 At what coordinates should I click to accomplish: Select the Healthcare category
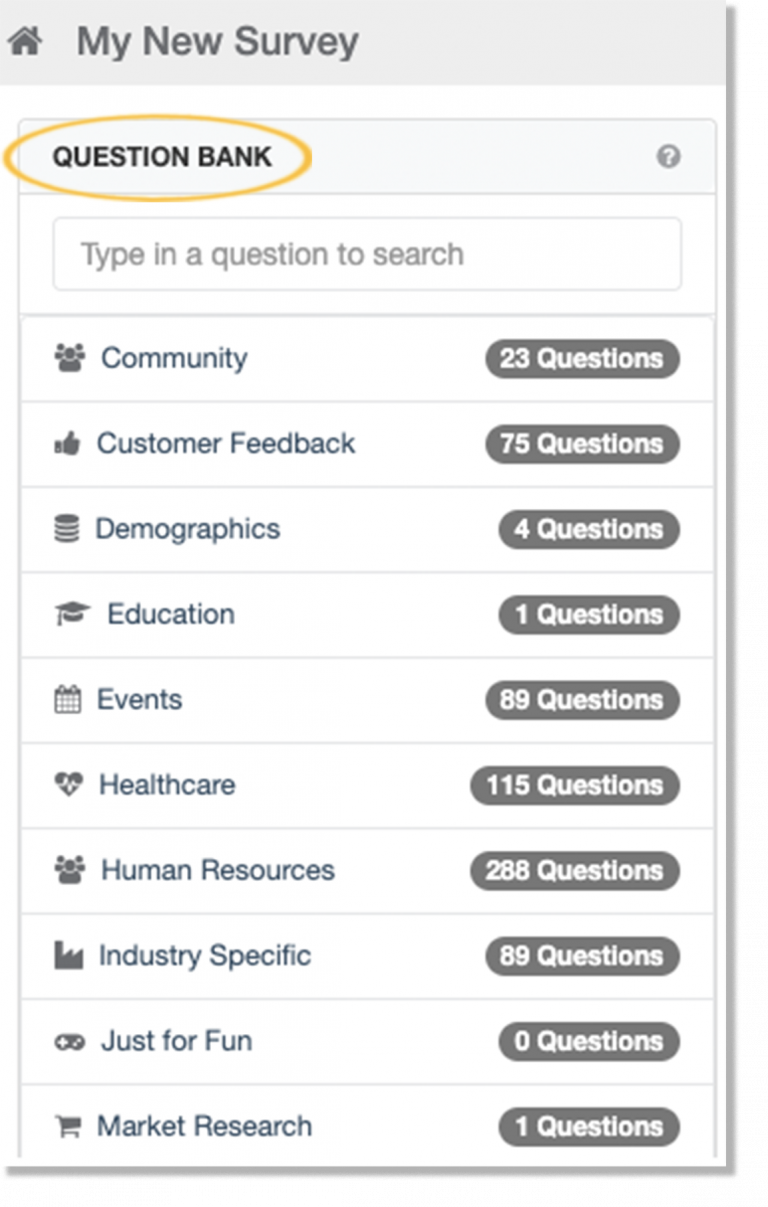(x=166, y=785)
